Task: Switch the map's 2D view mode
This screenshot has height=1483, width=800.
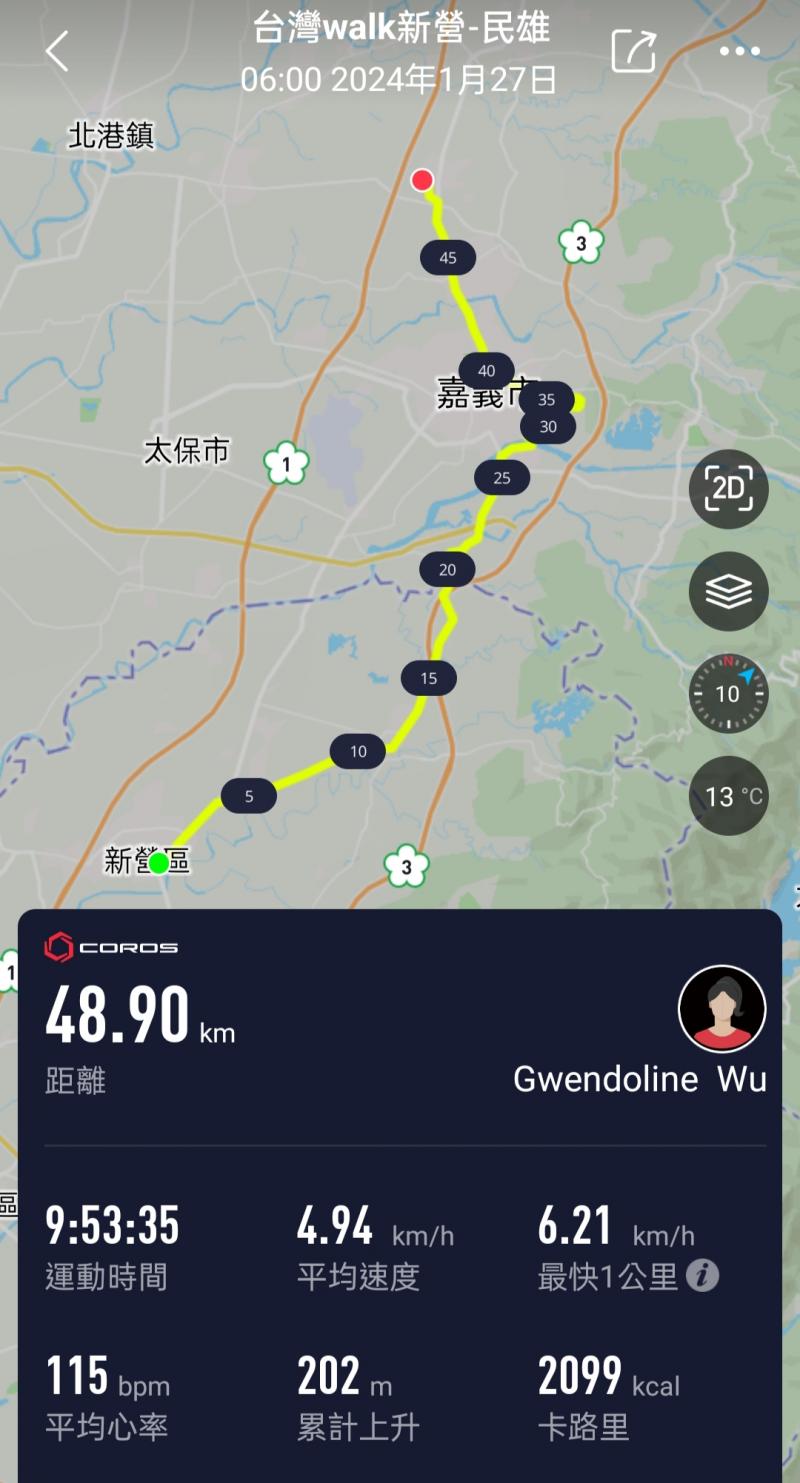Action: coord(728,489)
